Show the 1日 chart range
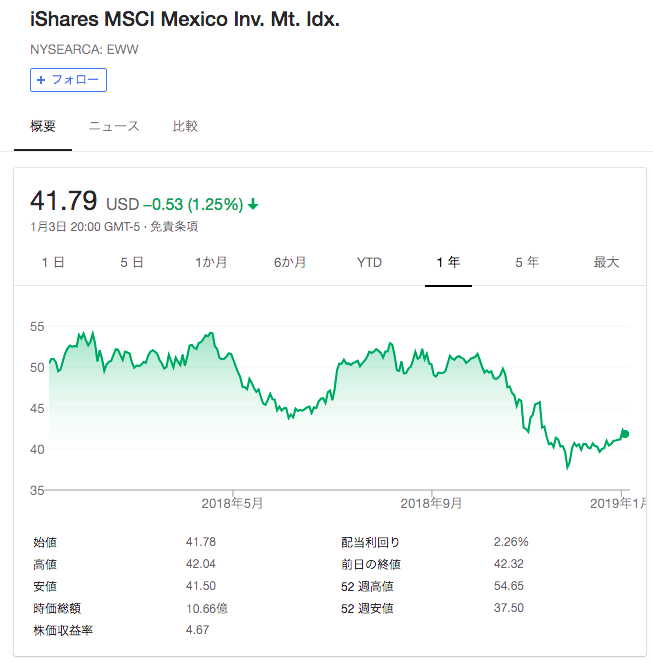This screenshot has height=663, width=653. [53, 263]
